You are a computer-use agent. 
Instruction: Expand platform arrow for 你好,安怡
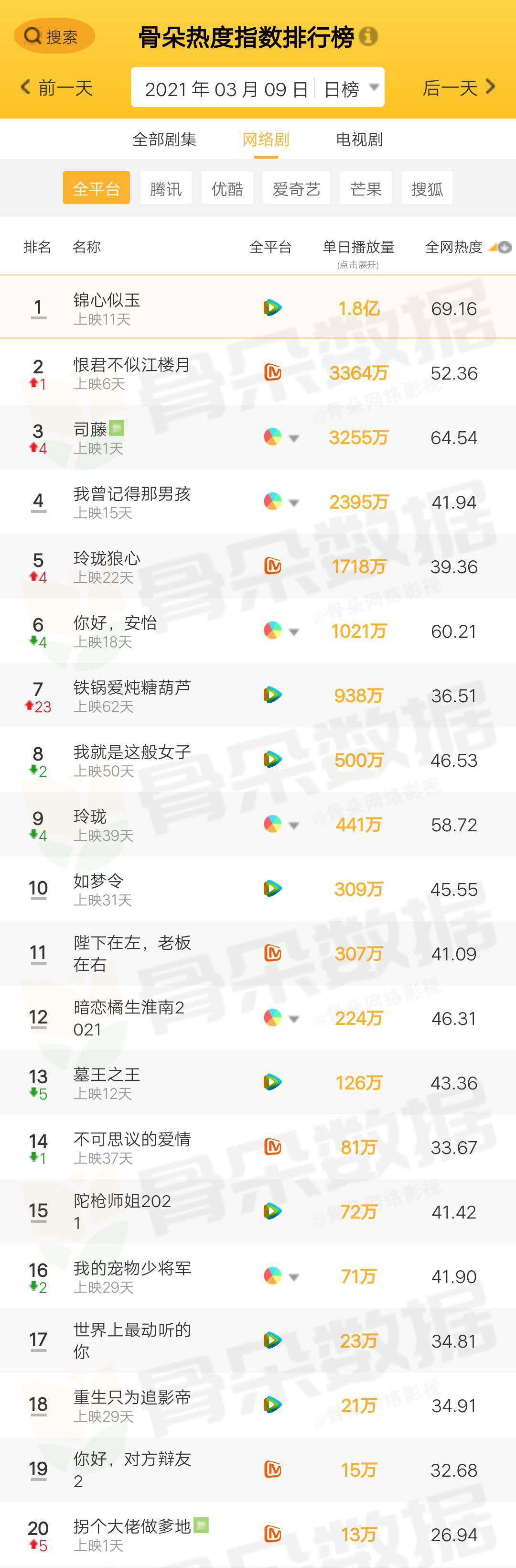tap(294, 632)
